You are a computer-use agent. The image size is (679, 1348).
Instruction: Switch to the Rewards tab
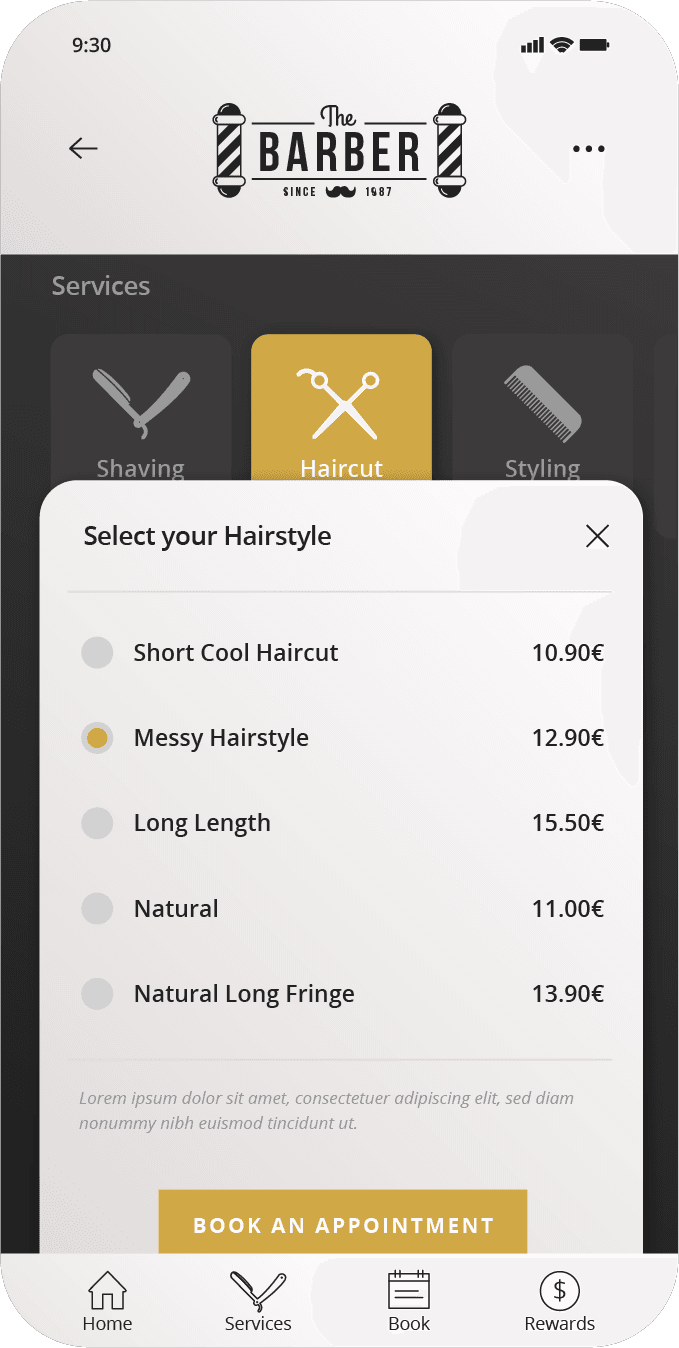tap(560, 1302)
